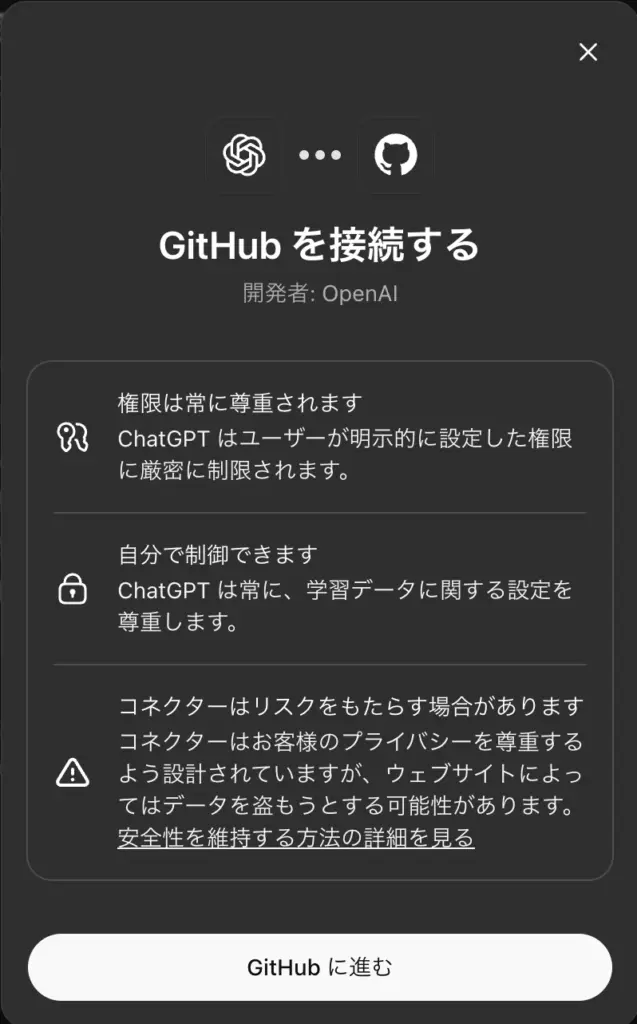Viewport: 637px width, 1024px height.
Task: Close the GitHub connect dialog
Action: click(588, 52)
